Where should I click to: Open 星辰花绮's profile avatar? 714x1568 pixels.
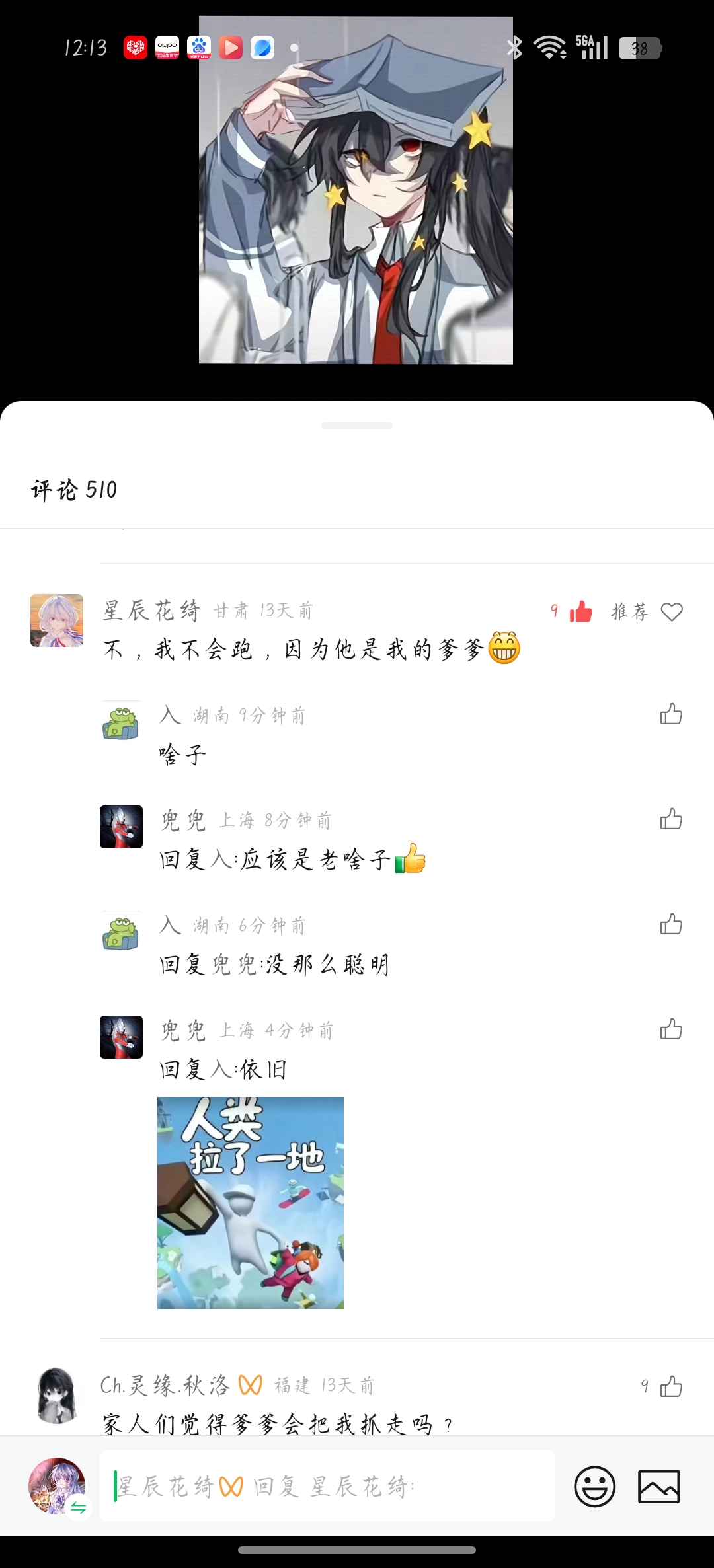(x=56, y=620)
